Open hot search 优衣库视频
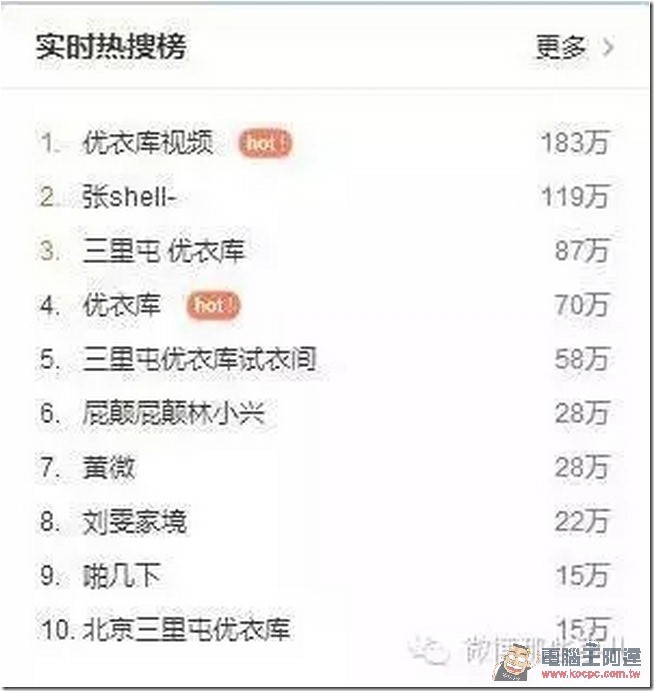654x691 pixels. pyautogui.click(x=148, y=143)
